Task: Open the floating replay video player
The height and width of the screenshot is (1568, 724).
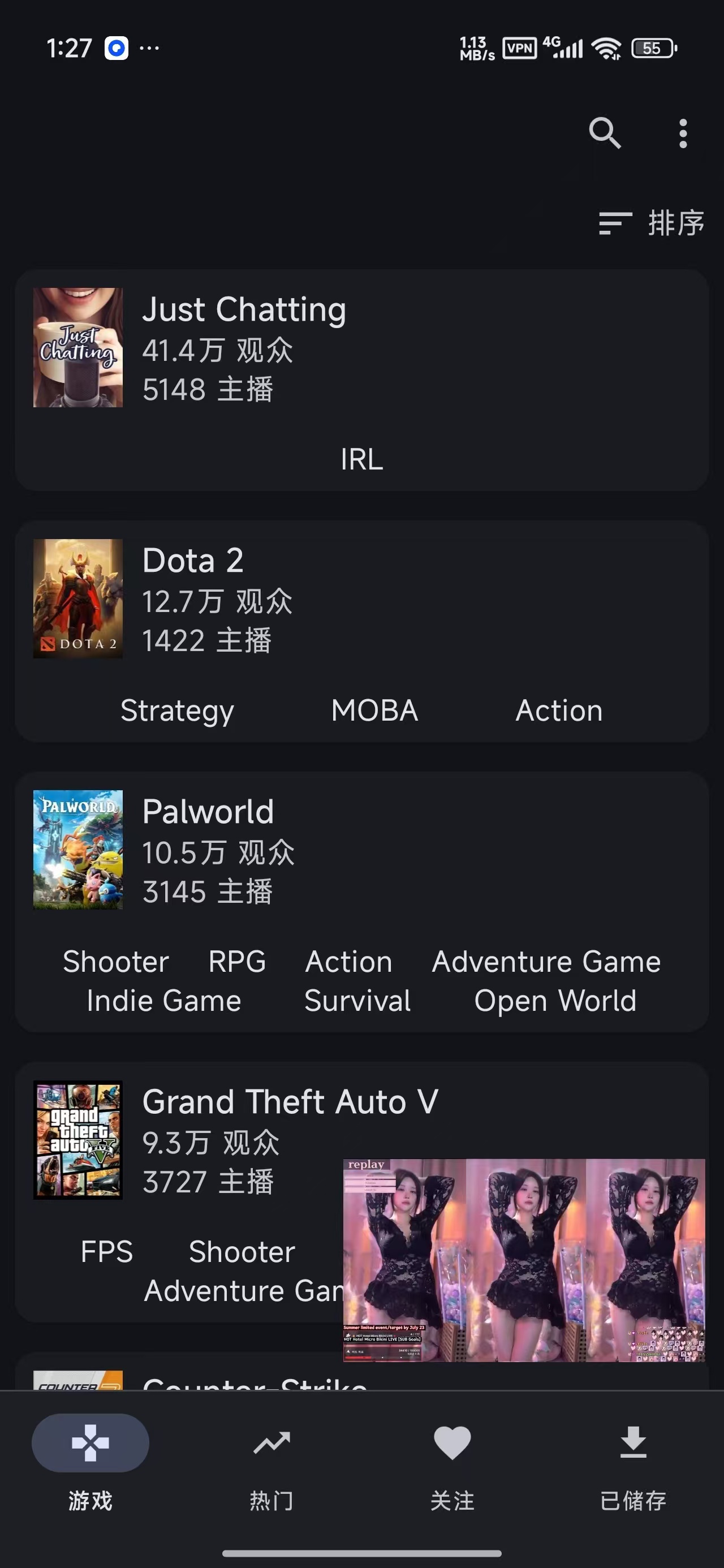Action: pos(524,1259)
